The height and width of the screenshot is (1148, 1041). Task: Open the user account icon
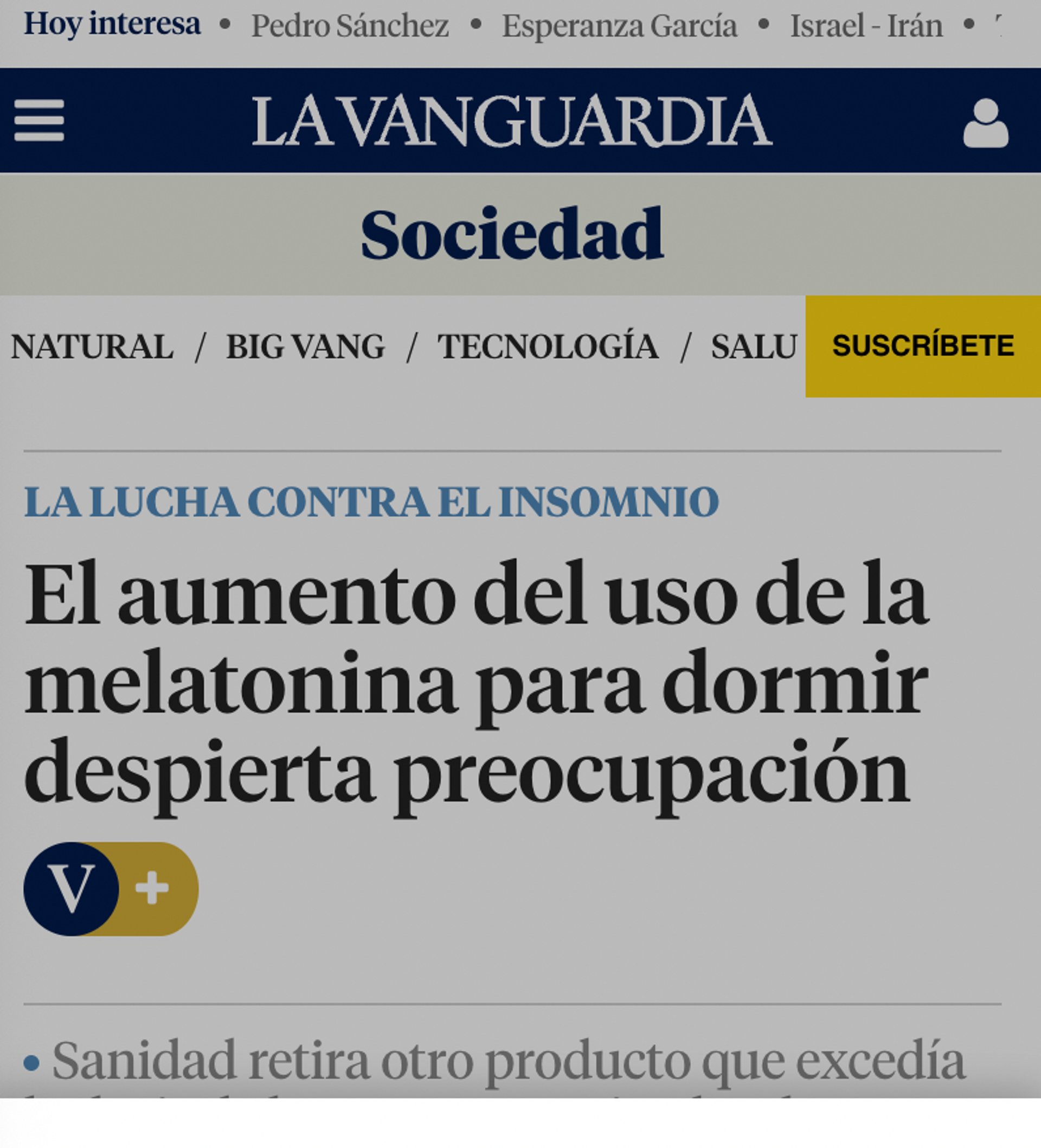point(985,123)
